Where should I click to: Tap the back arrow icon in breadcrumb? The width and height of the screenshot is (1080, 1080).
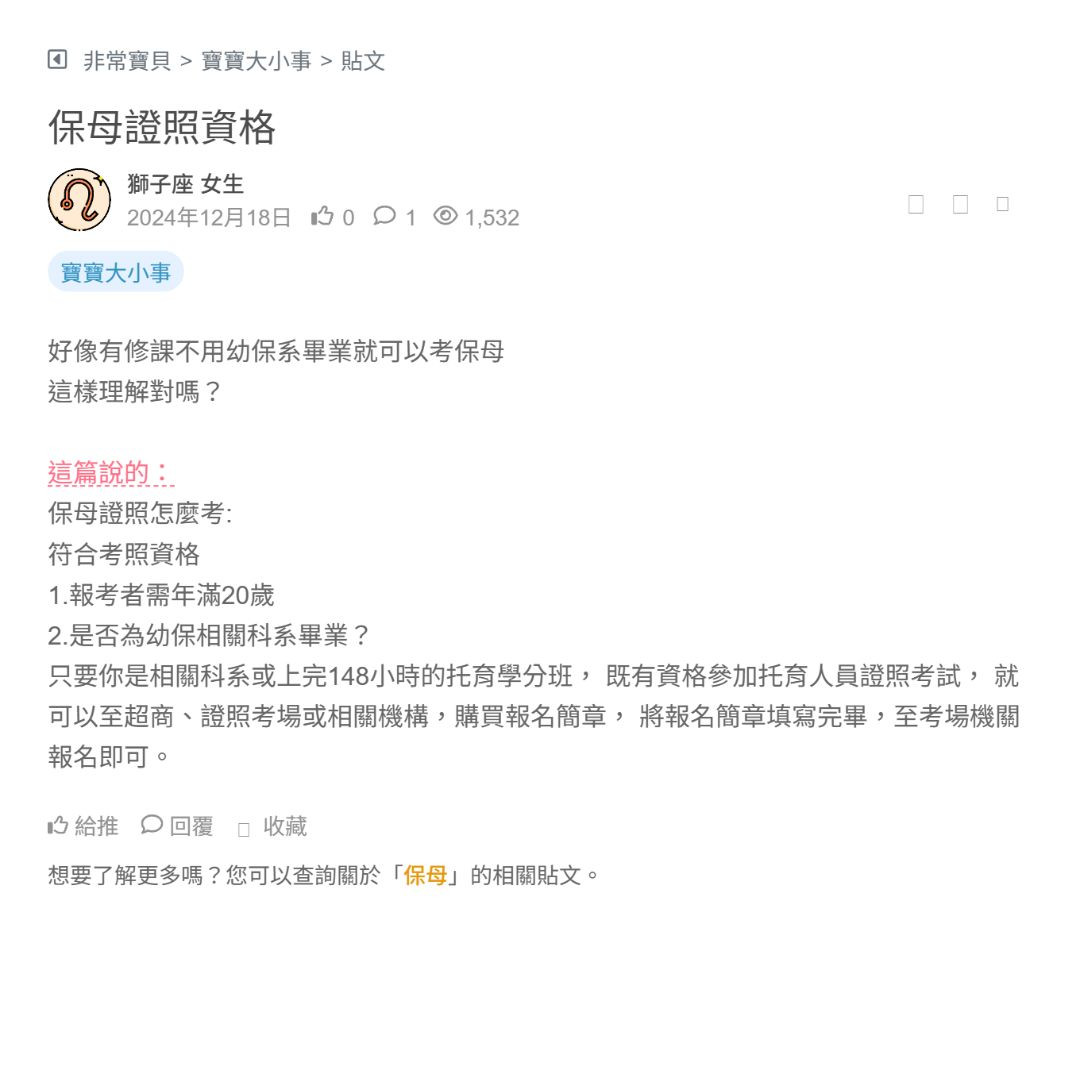(58, 60)
